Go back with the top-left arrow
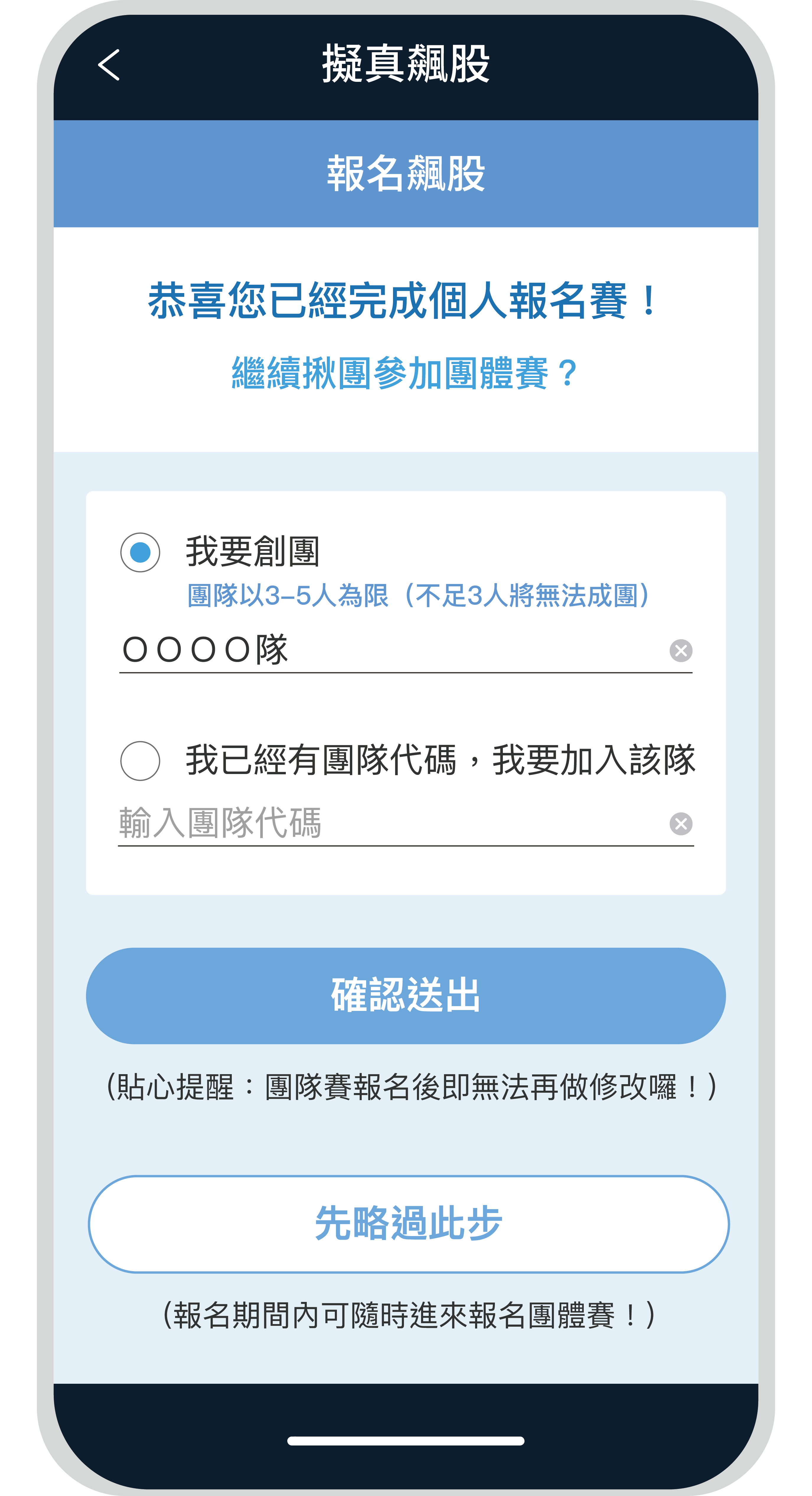The image size is (812, 1496). click(109, 64)
